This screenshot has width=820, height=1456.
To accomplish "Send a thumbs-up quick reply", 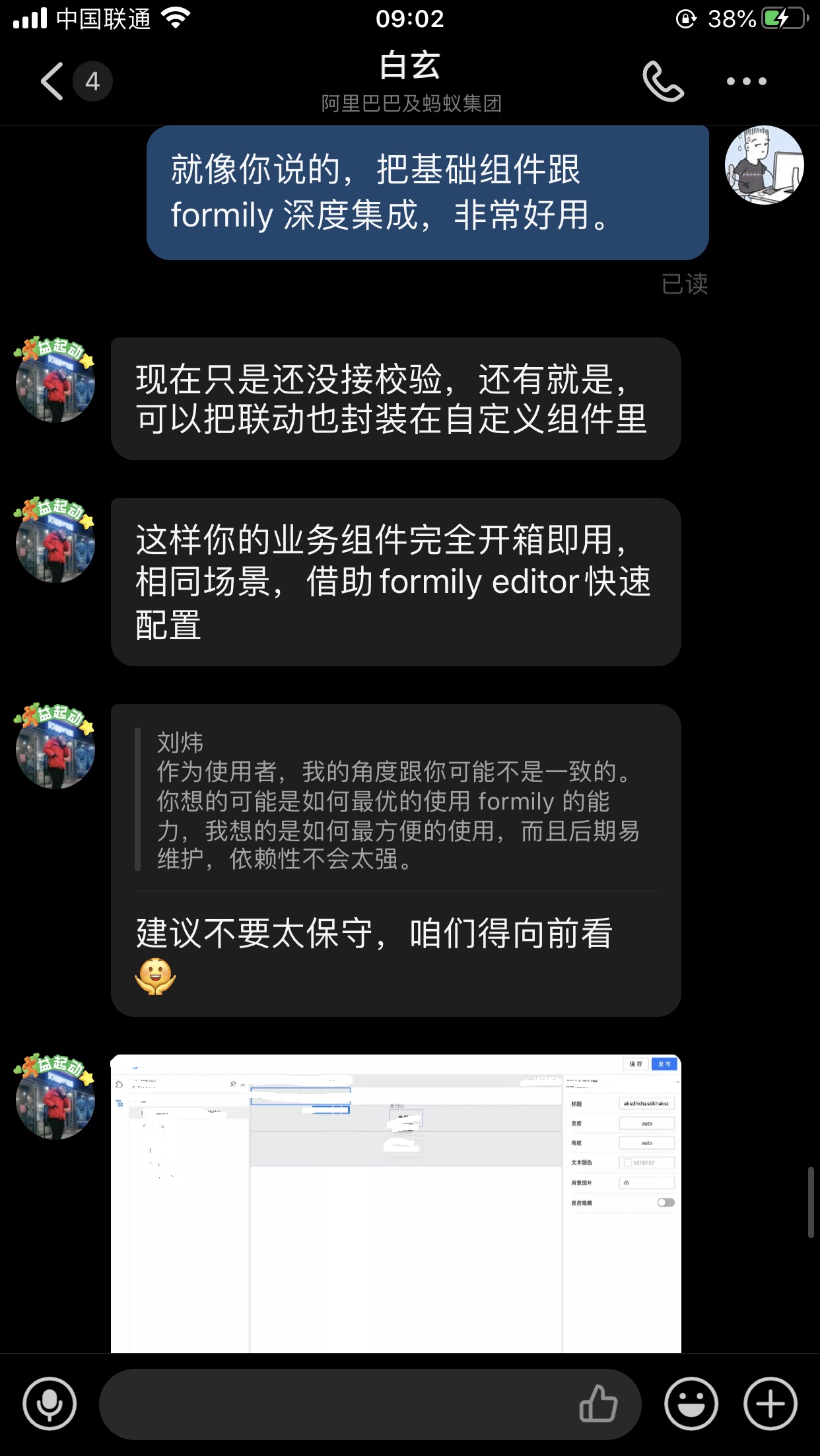I will (598, 1404).
